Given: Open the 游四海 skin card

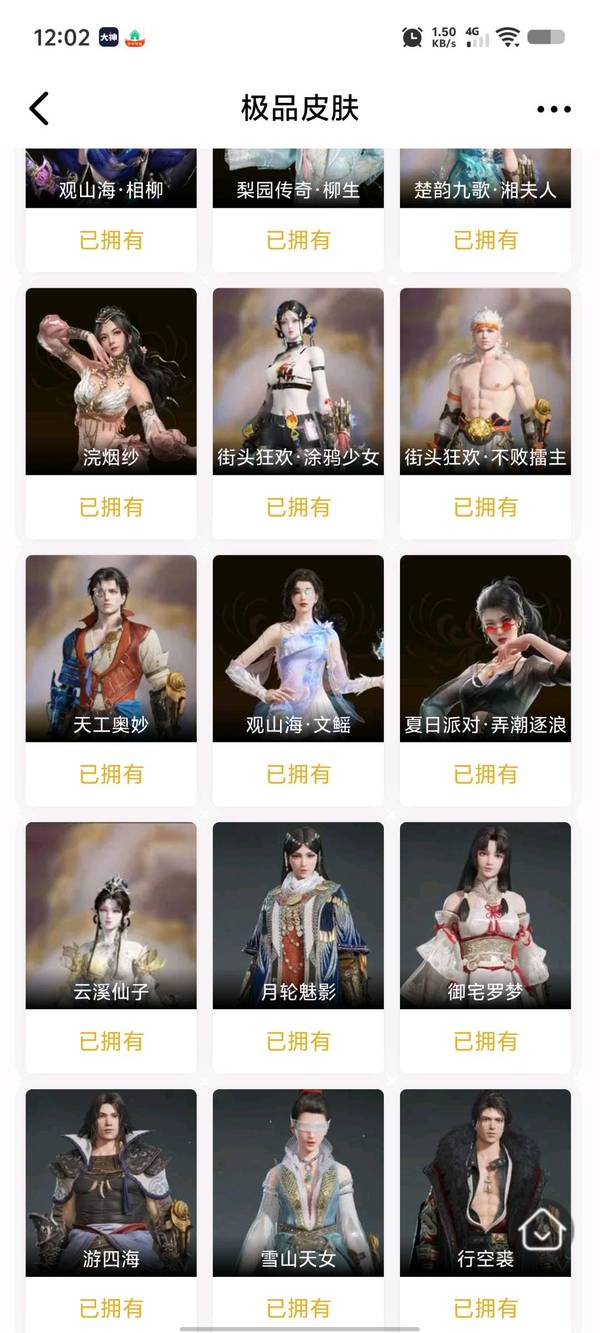Looking at the screenshot, I should click(111, 1182).
